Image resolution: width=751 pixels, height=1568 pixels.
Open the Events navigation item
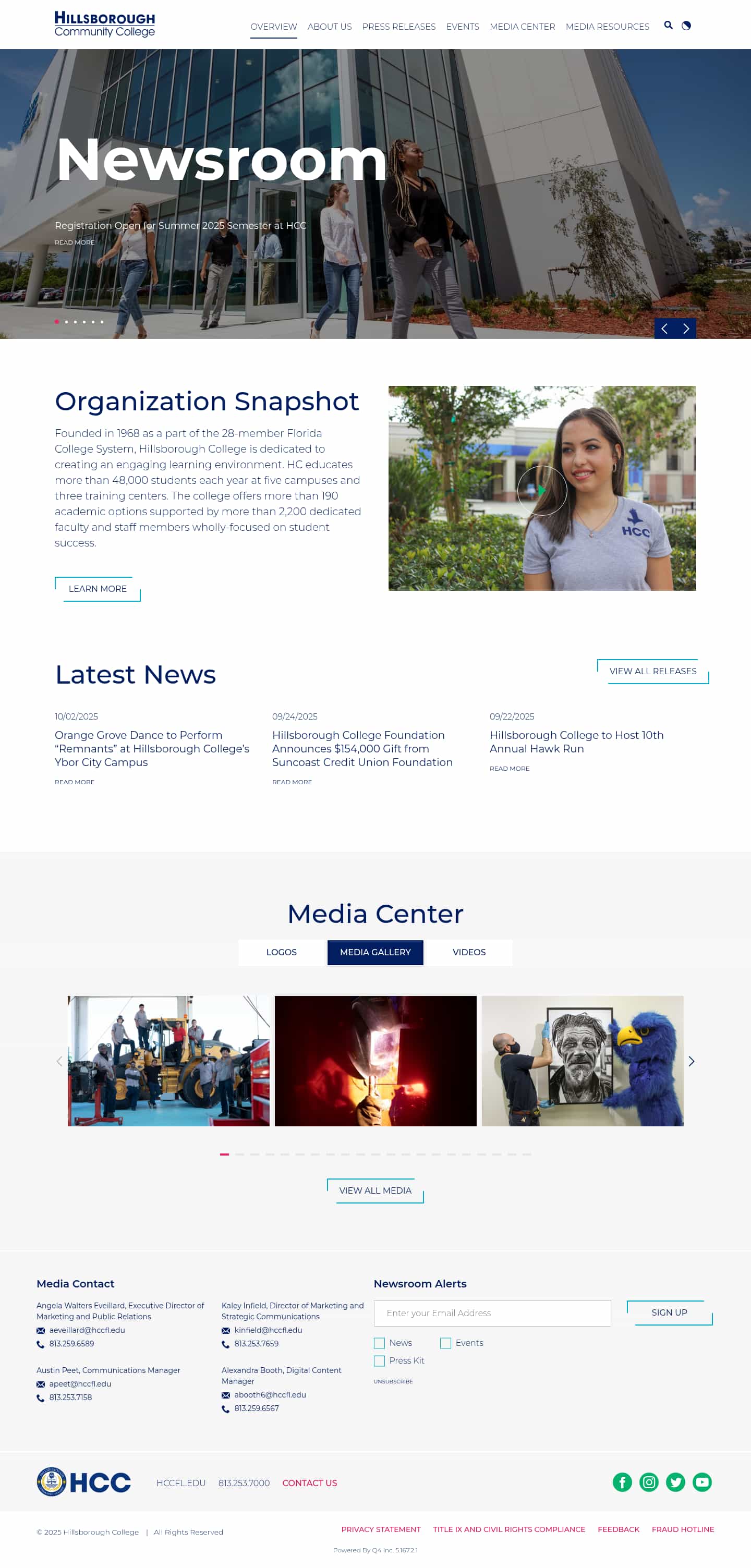(462, 27)
